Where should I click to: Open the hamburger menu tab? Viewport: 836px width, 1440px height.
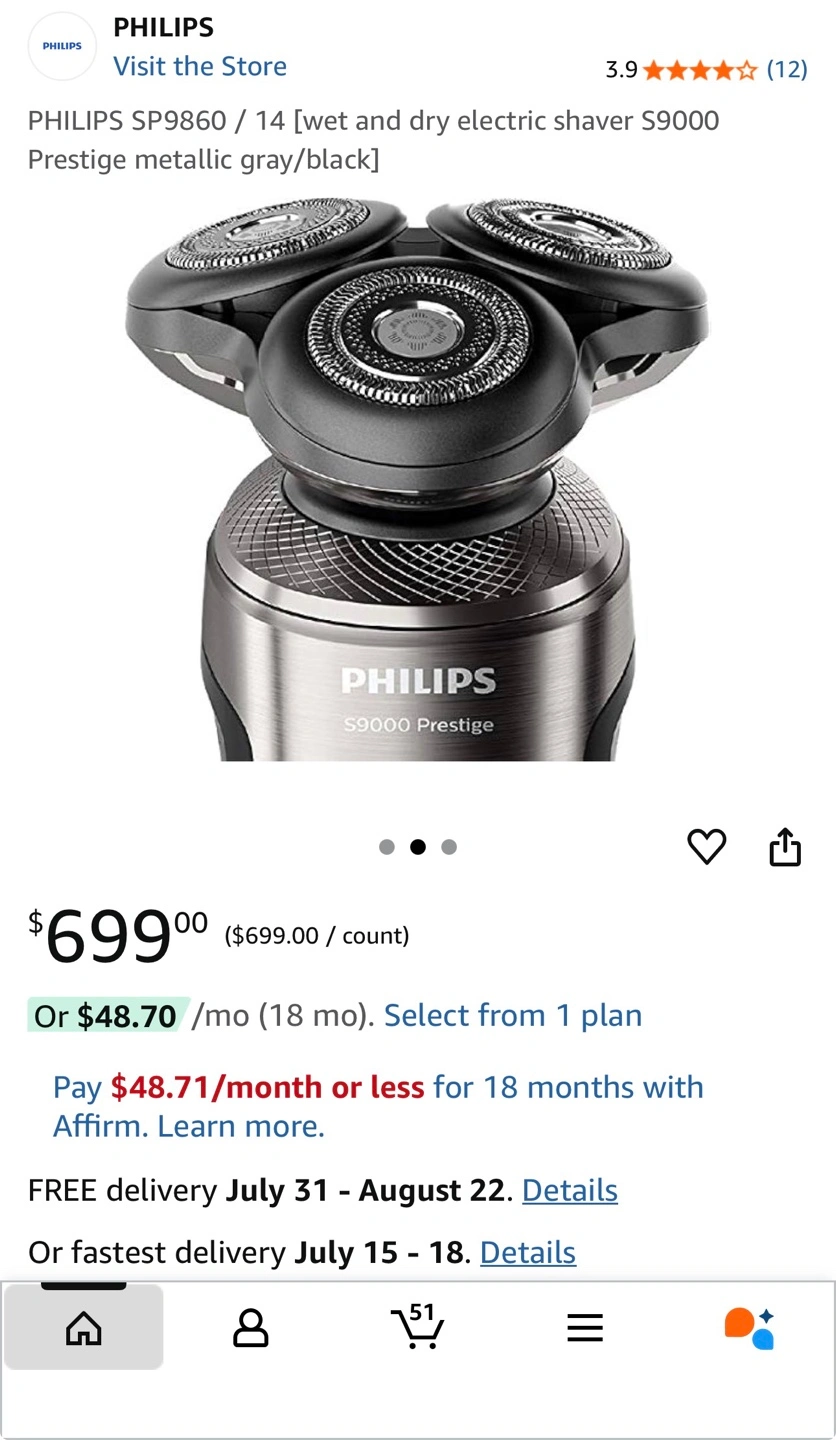pos(585,1328)
